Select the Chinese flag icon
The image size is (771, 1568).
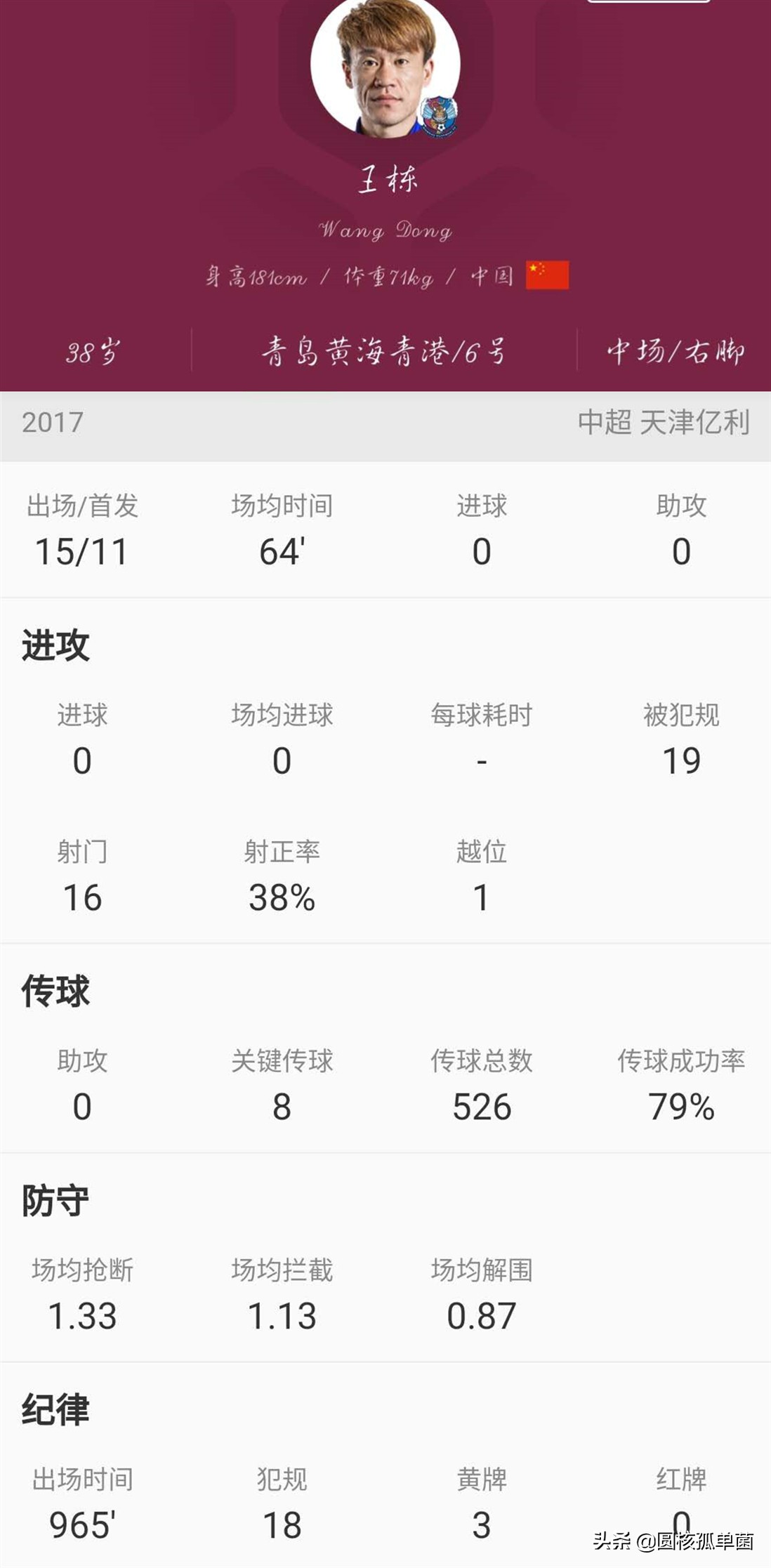(547, 277)
